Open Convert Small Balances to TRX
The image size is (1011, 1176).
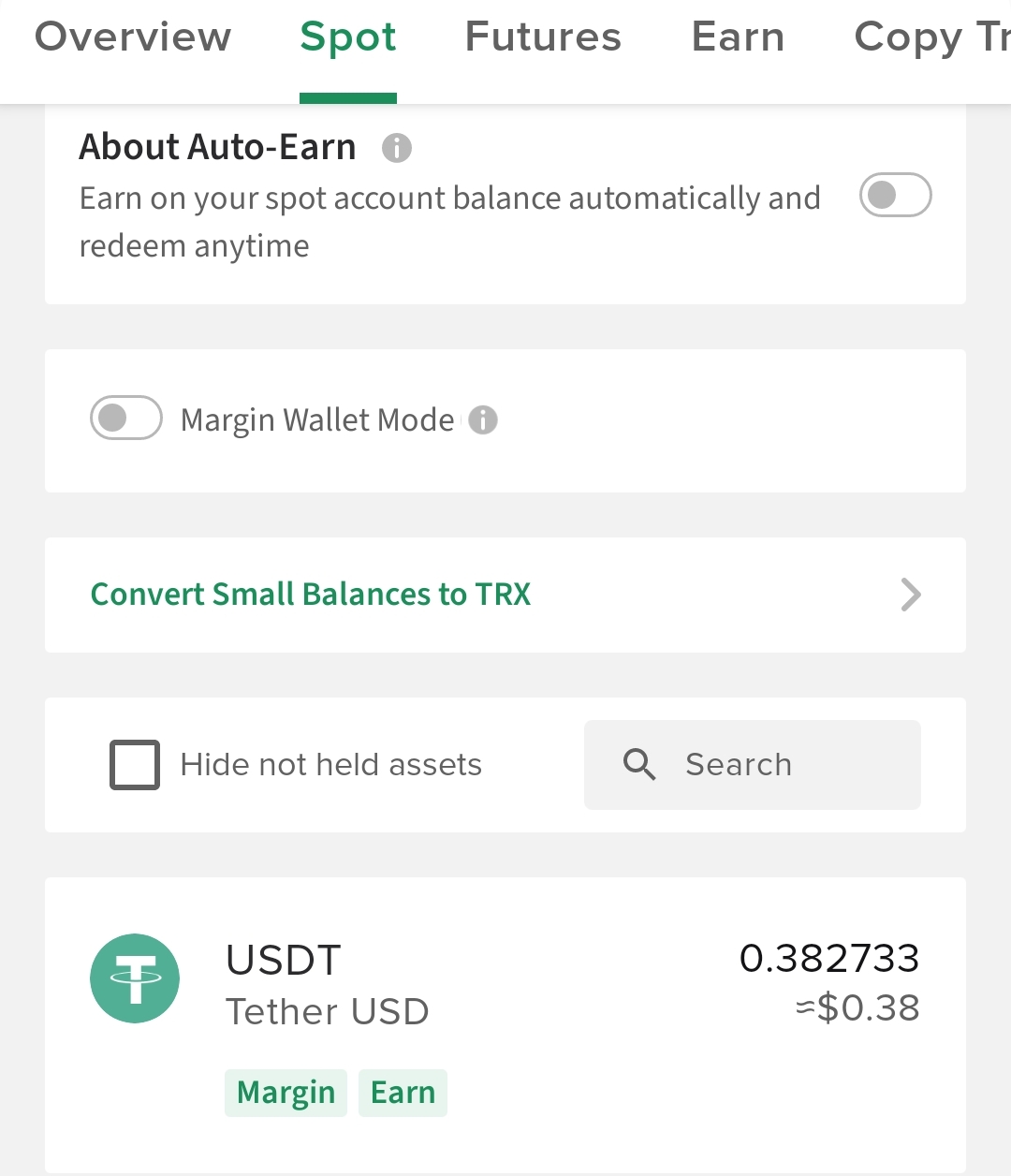pos(505,595)
